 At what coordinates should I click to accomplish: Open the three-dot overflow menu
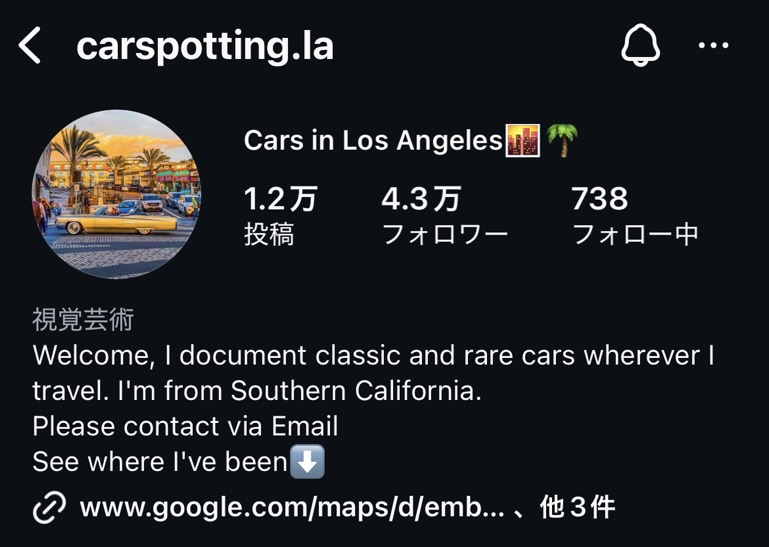pyautogui.click(x=713, y=46)
